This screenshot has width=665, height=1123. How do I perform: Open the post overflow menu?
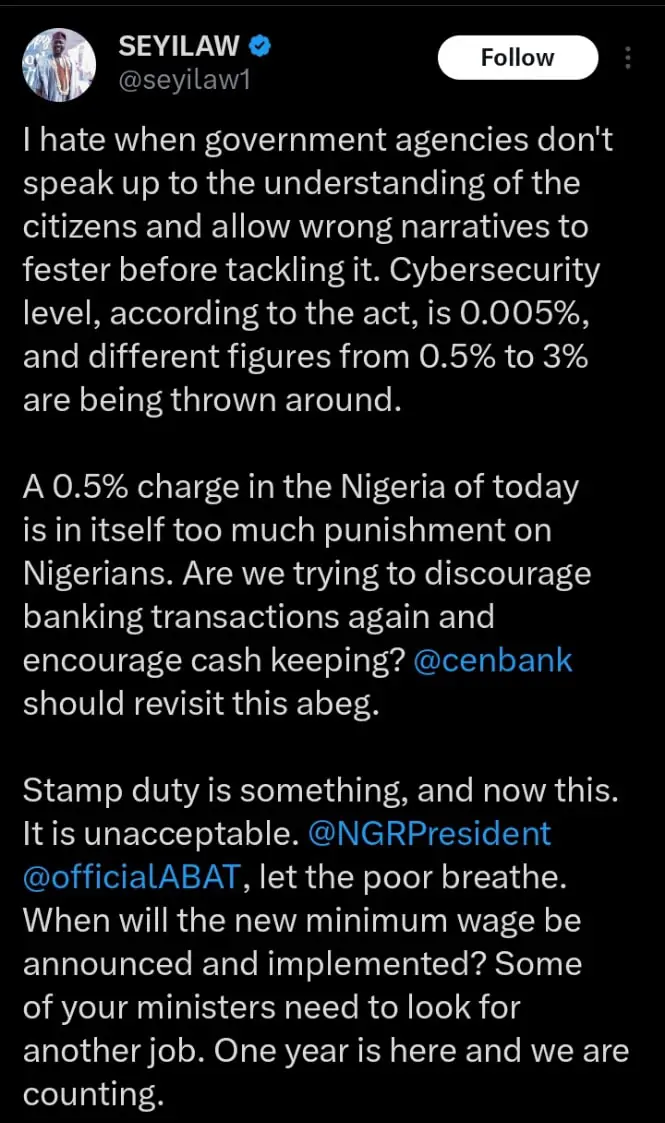coord(628,58)
